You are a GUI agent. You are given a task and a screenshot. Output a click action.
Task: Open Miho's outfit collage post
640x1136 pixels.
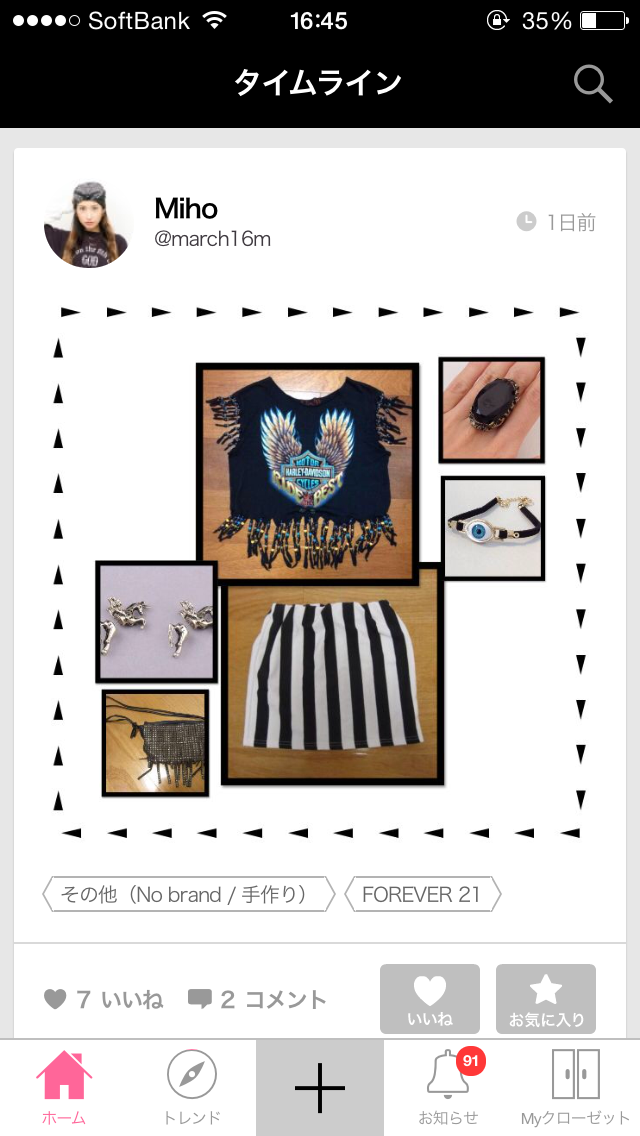(319, 571)
